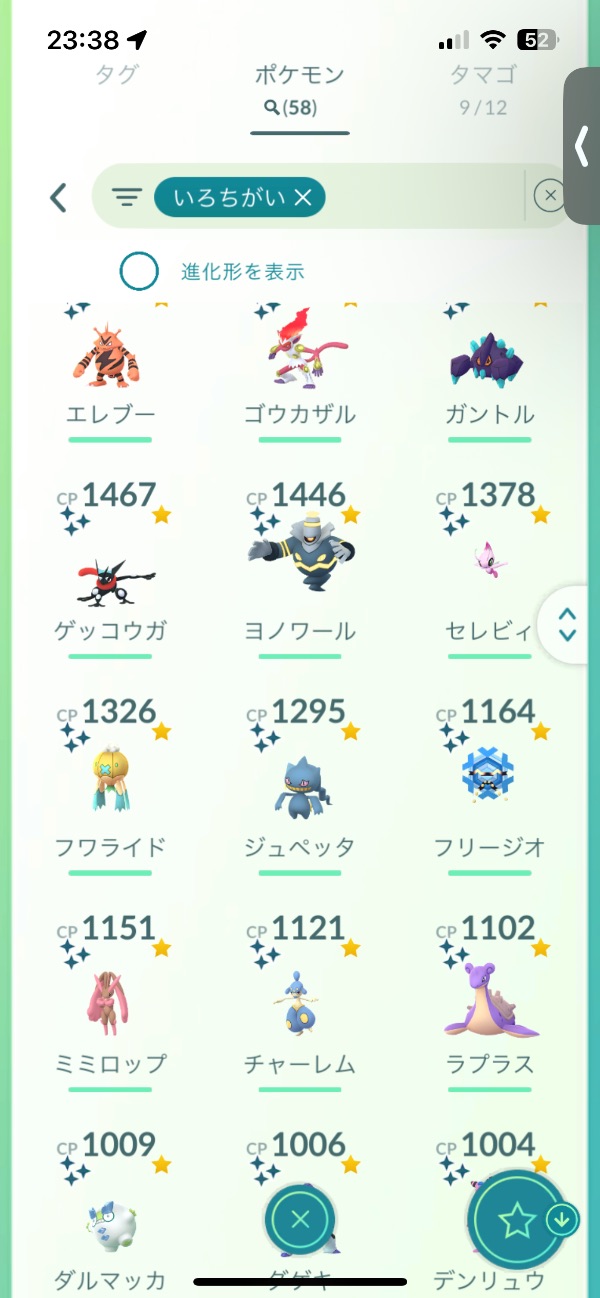Open the sort and filter options icon

(x=126, y=198)
